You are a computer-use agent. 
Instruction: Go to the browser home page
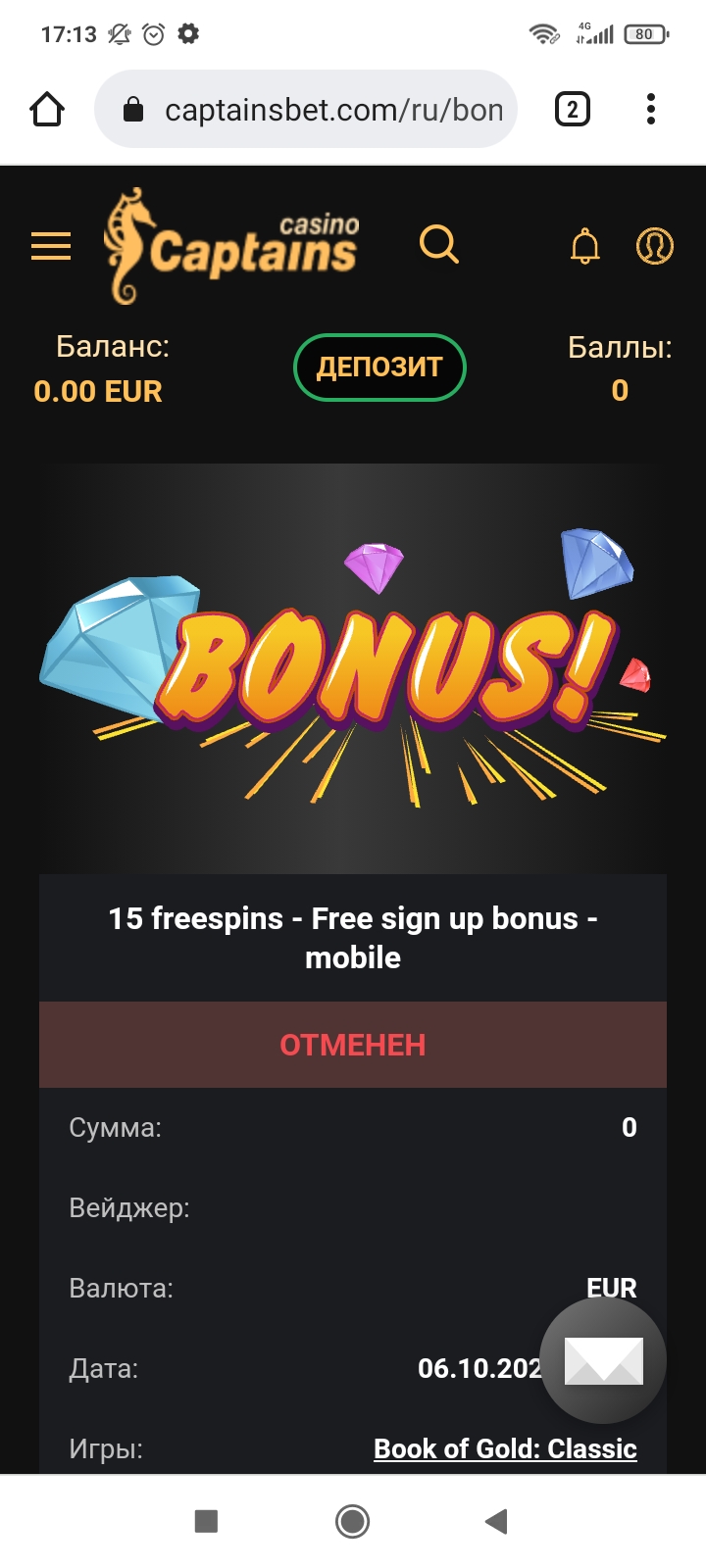pyautogui.click(x=47, y=110)
